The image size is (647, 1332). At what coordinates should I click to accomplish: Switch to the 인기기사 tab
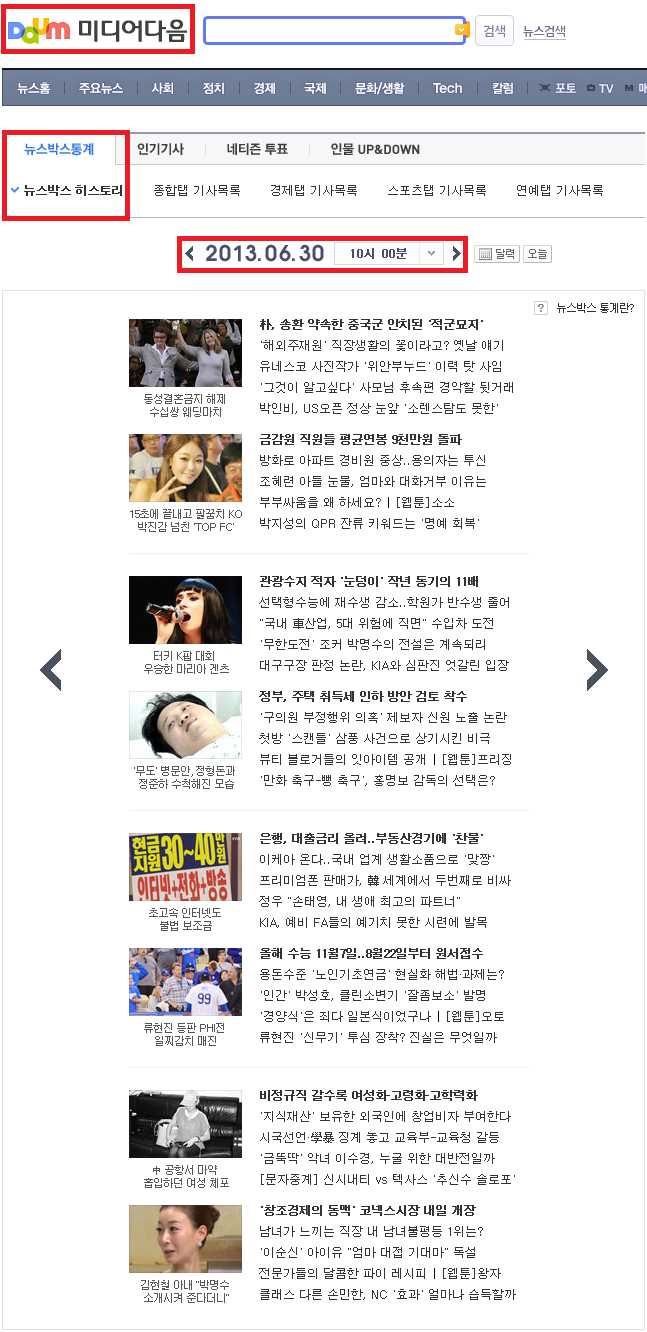(160, 149)
